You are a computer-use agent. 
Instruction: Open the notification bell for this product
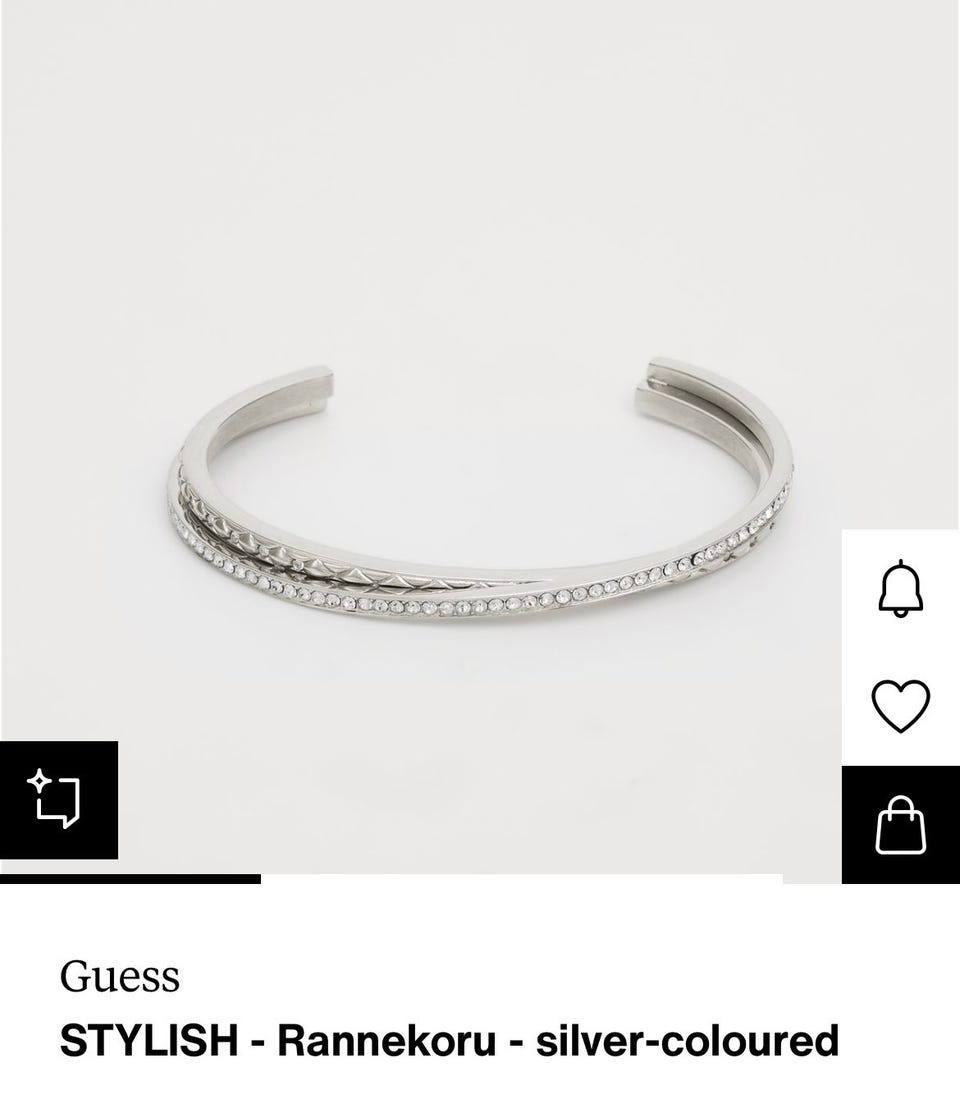[900, 588]
